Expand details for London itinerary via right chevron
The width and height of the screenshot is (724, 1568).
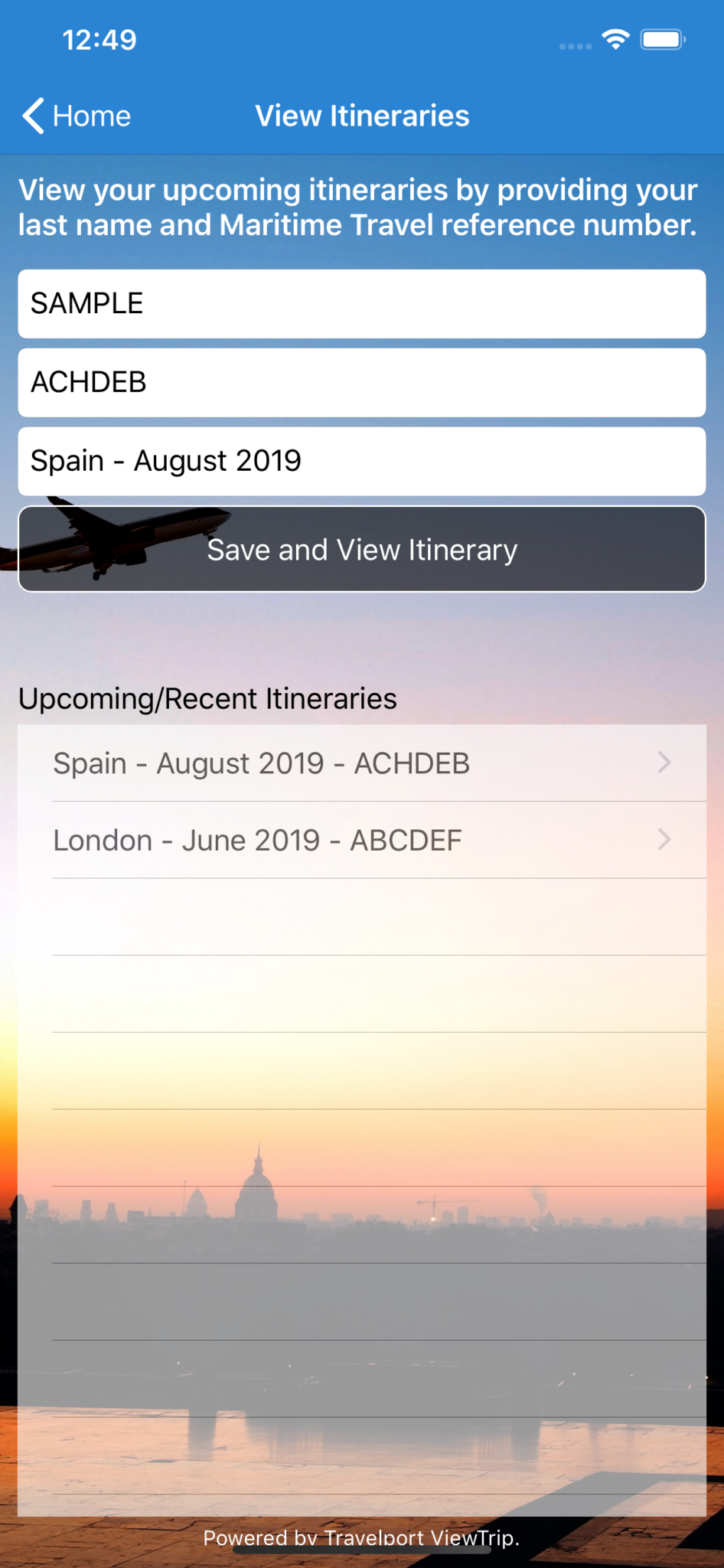pyautogui.click(x=664, y=839)
